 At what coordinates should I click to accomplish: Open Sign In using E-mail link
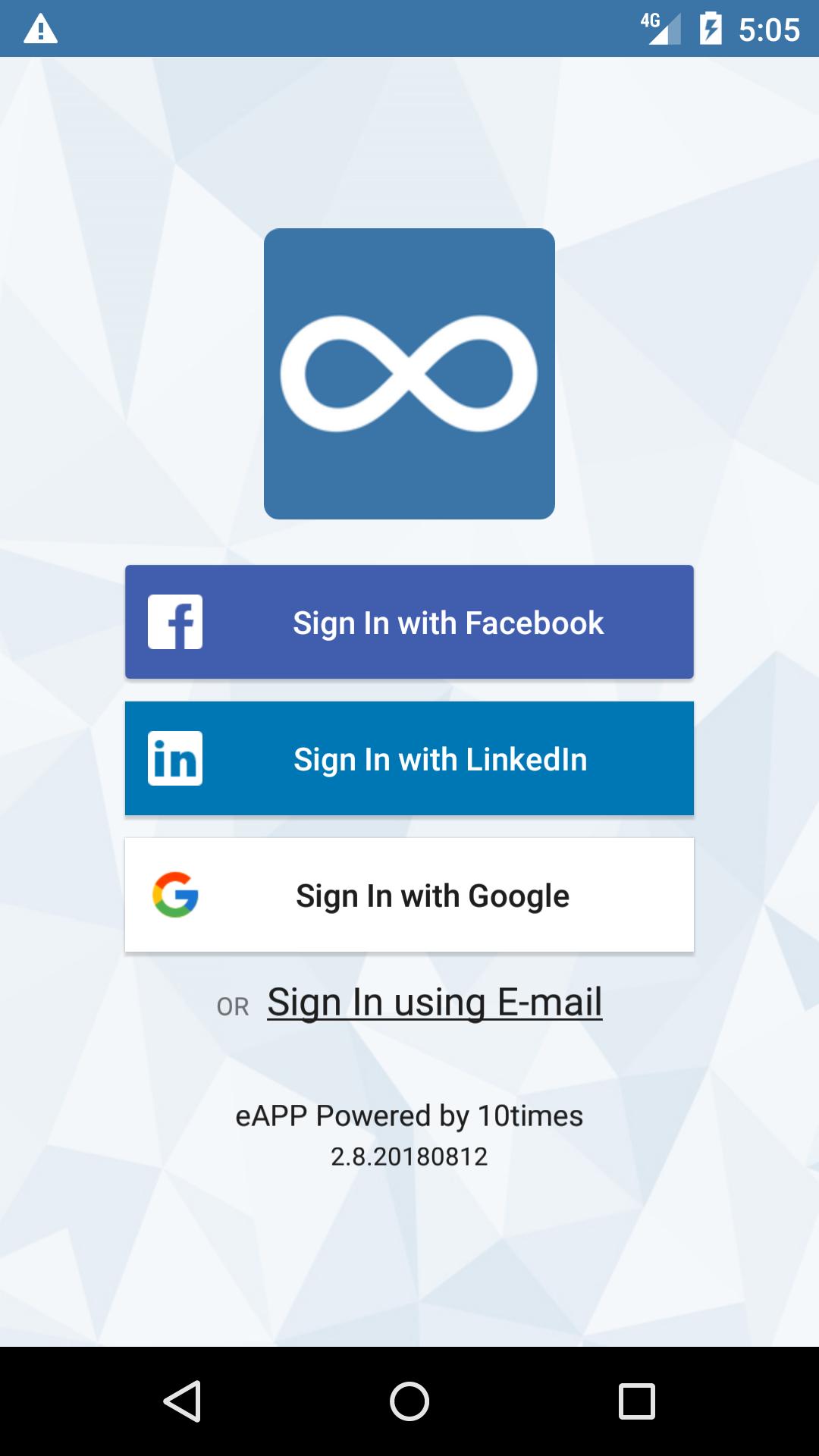pos(435,1003)
